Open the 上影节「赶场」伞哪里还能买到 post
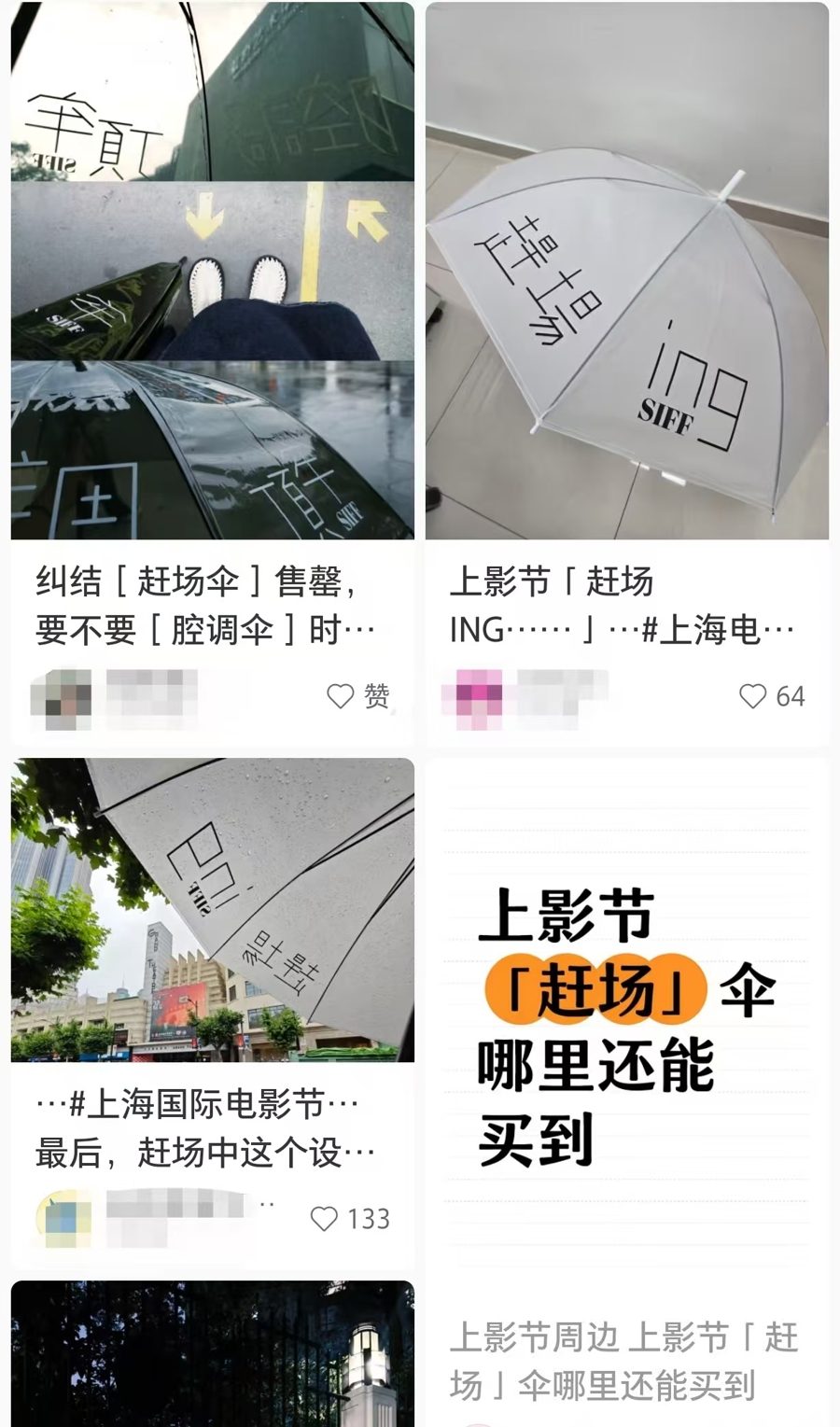 coord(626,1027)
